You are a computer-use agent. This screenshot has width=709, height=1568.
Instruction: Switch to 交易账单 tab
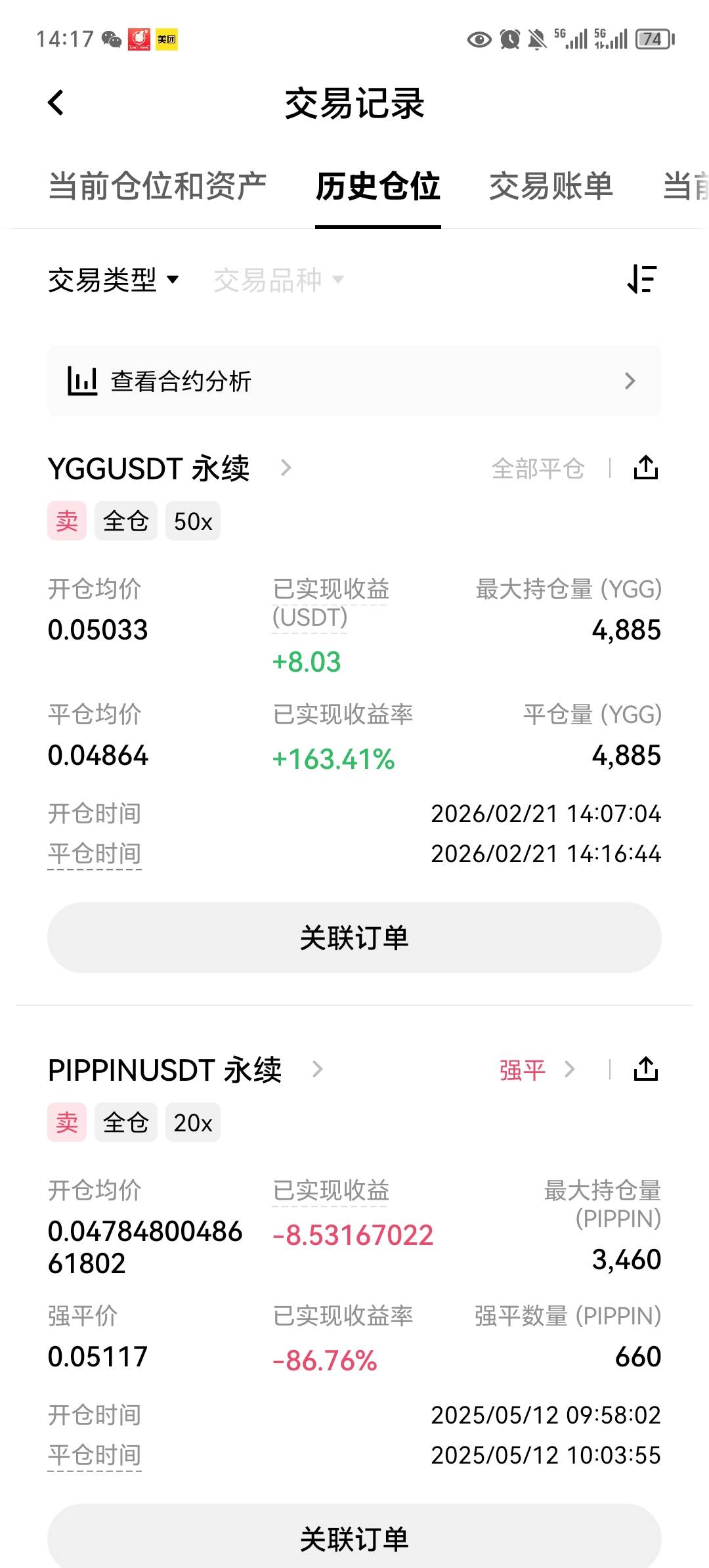(x=551, y=186)
